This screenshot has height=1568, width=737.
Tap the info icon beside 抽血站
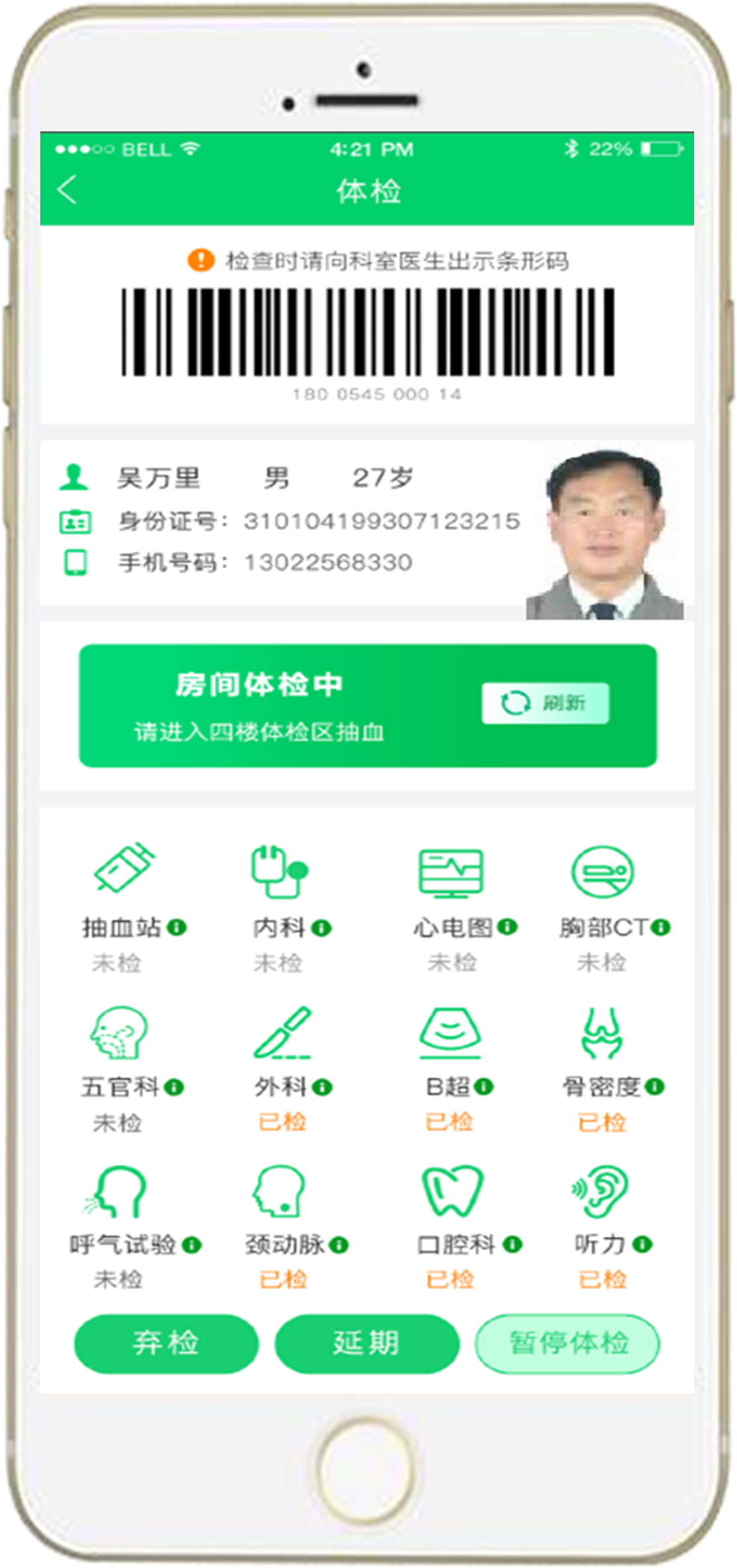tap(177, 928)
